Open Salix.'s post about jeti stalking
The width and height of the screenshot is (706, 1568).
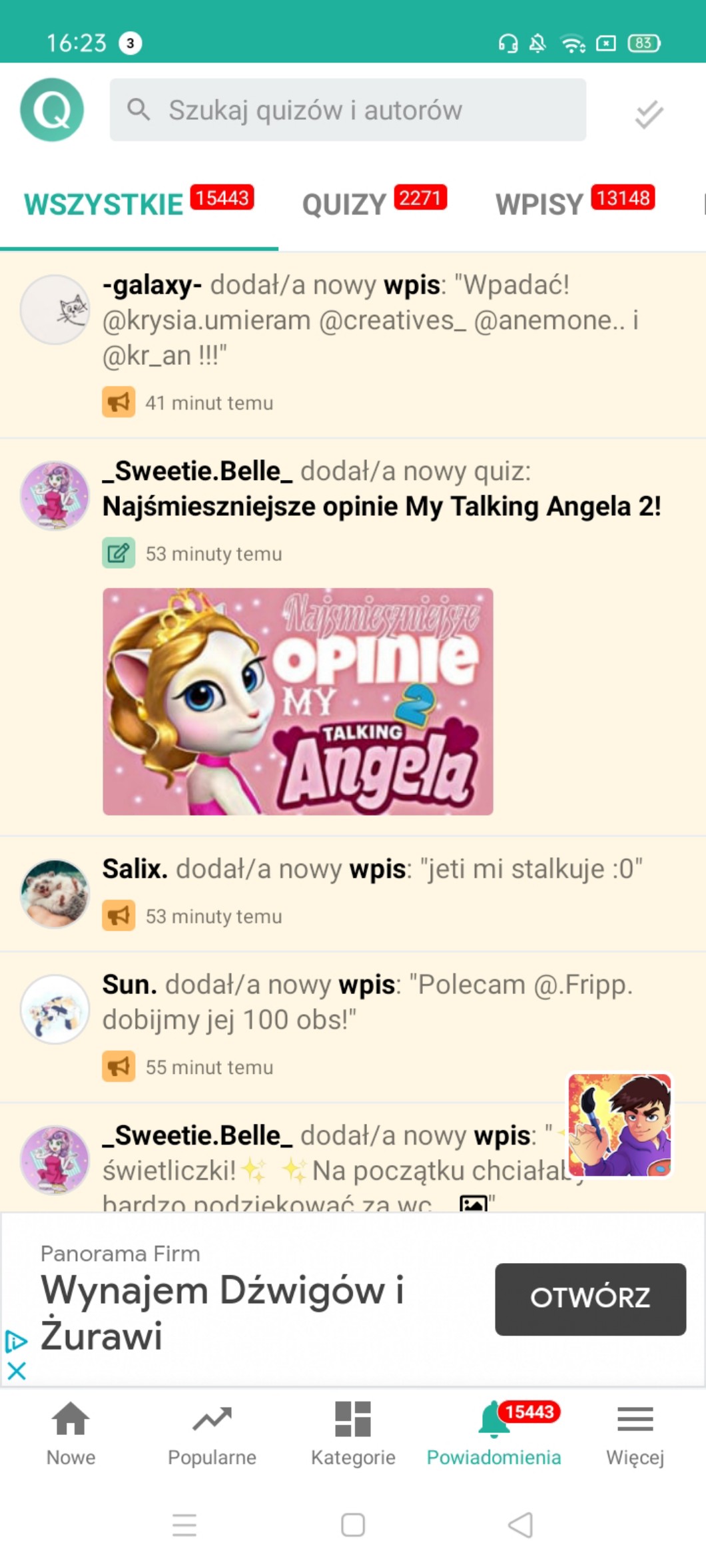(372, 870)
